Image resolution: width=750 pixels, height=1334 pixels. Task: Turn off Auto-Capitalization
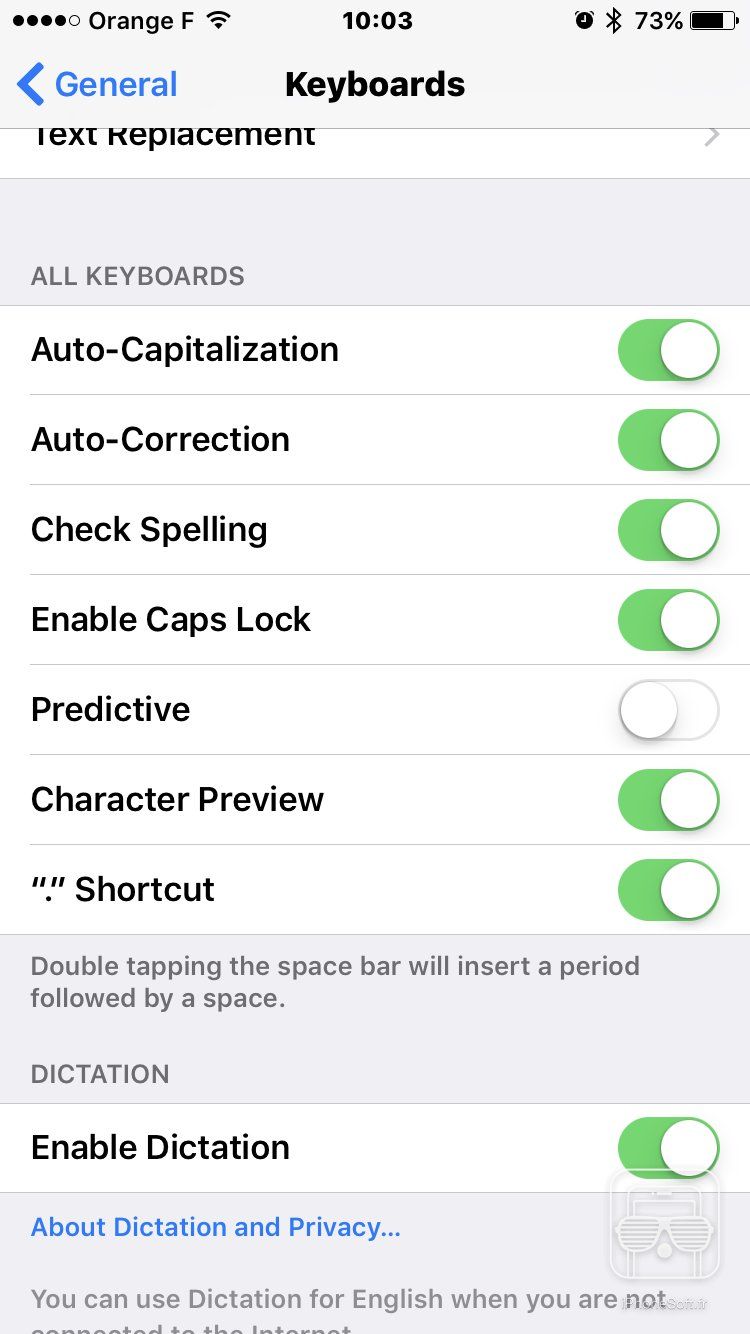pyautogui.click(x=668, y=350)
